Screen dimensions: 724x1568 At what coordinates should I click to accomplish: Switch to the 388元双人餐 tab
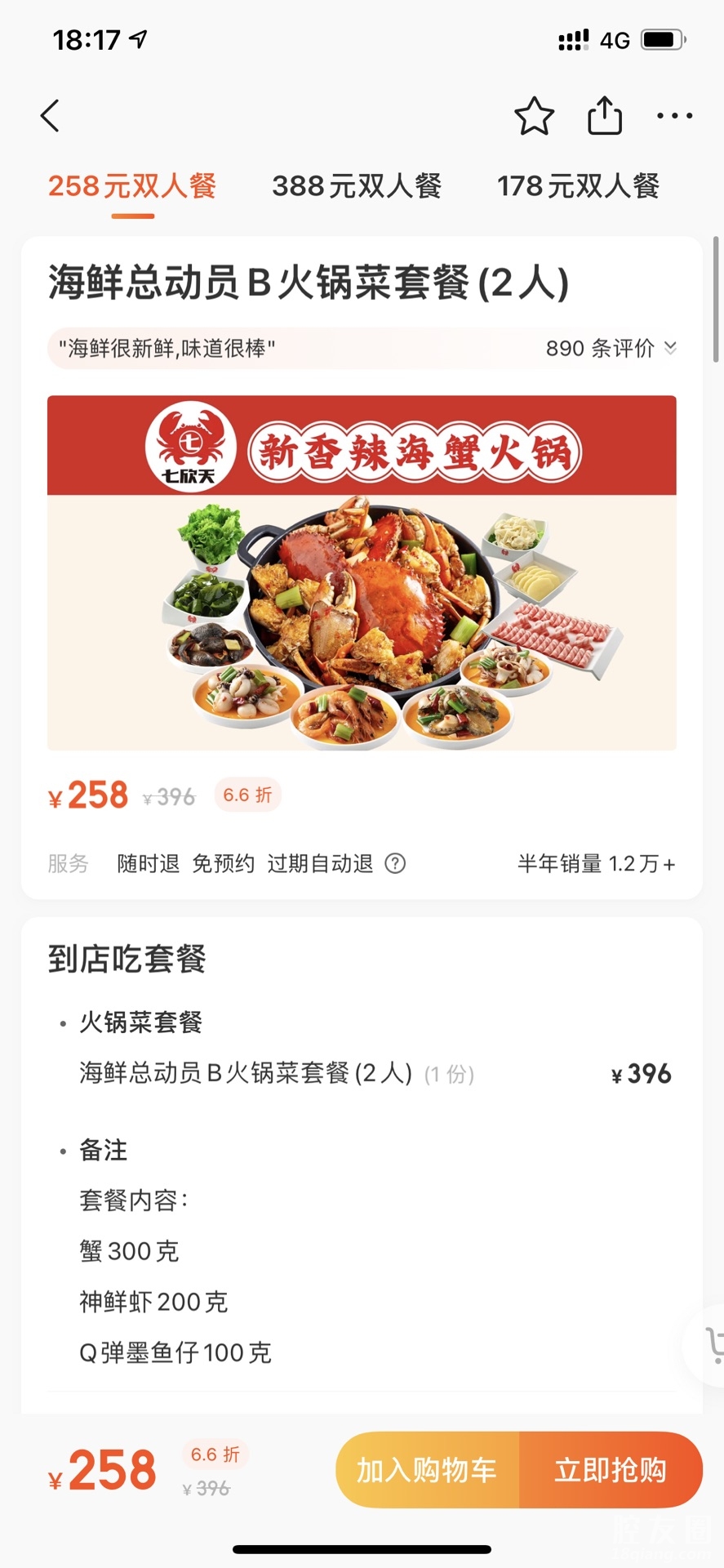[357, 186]
